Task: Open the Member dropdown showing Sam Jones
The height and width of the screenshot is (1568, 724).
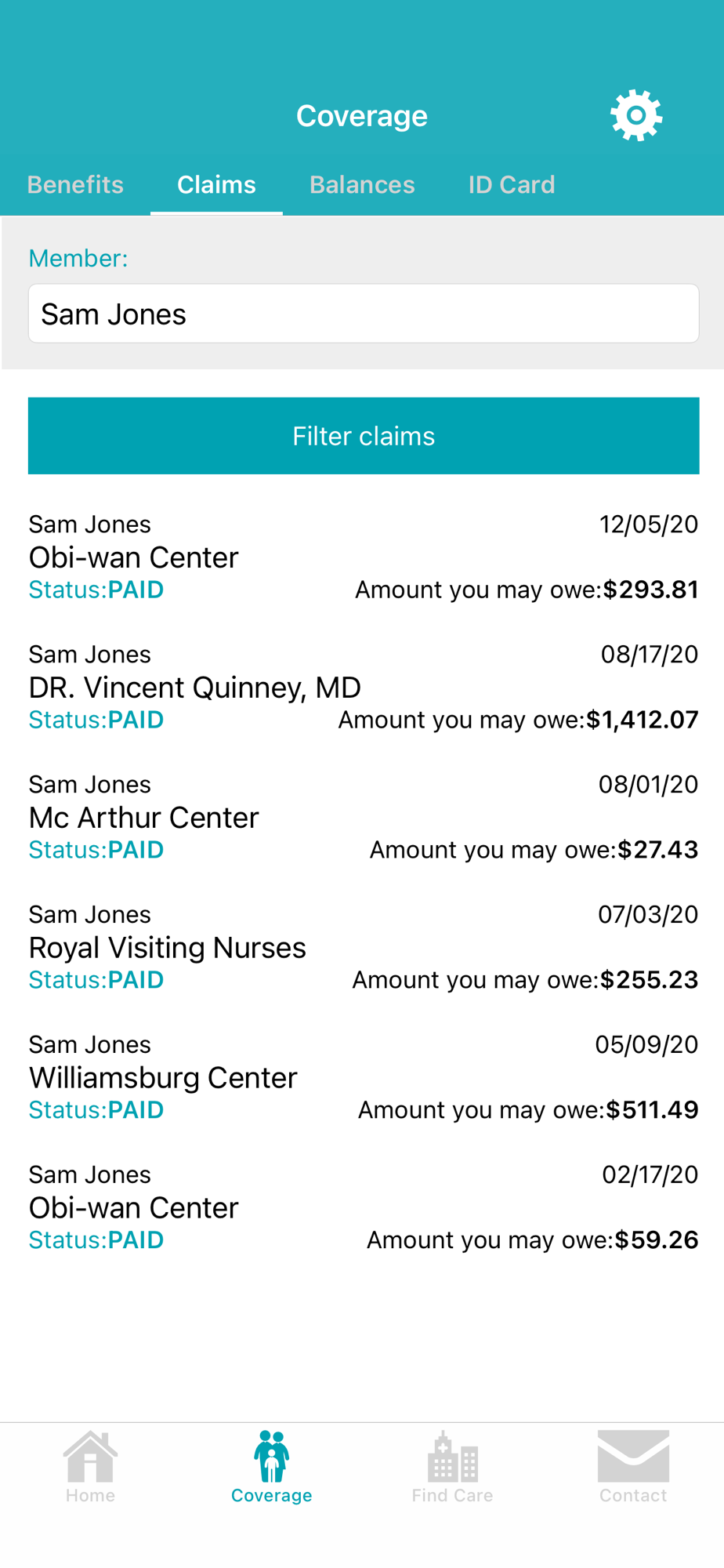Action: [x=364, y=314]
